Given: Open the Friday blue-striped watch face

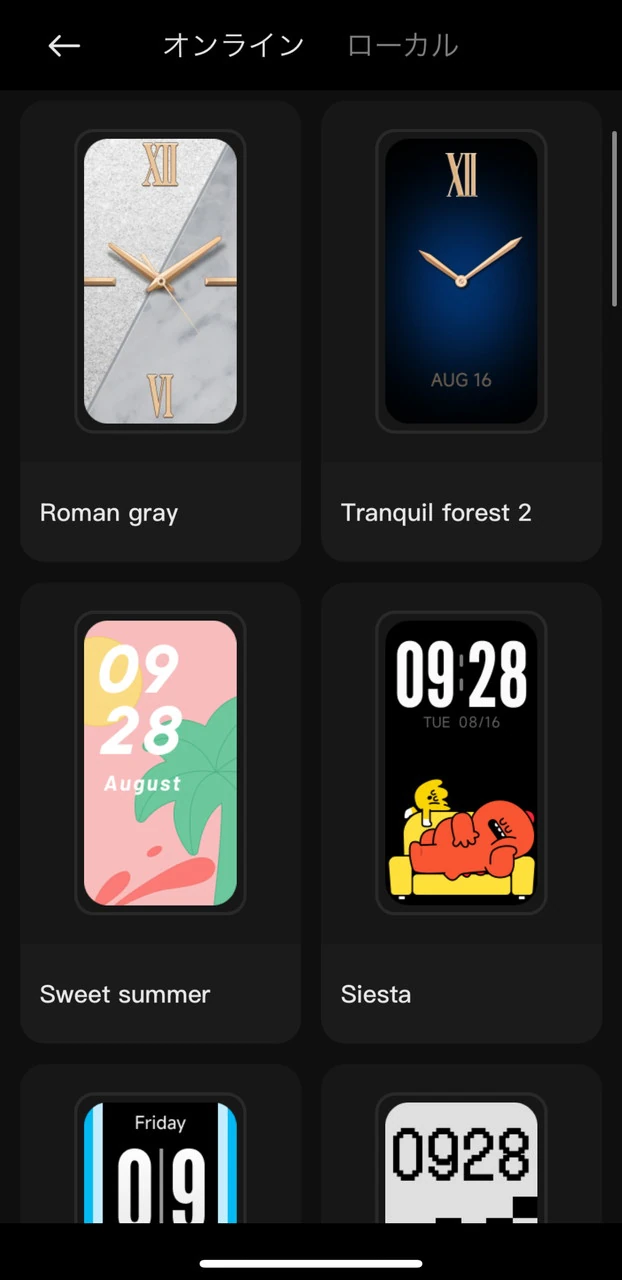Looking at the screenshot, I should (160, 1160).
